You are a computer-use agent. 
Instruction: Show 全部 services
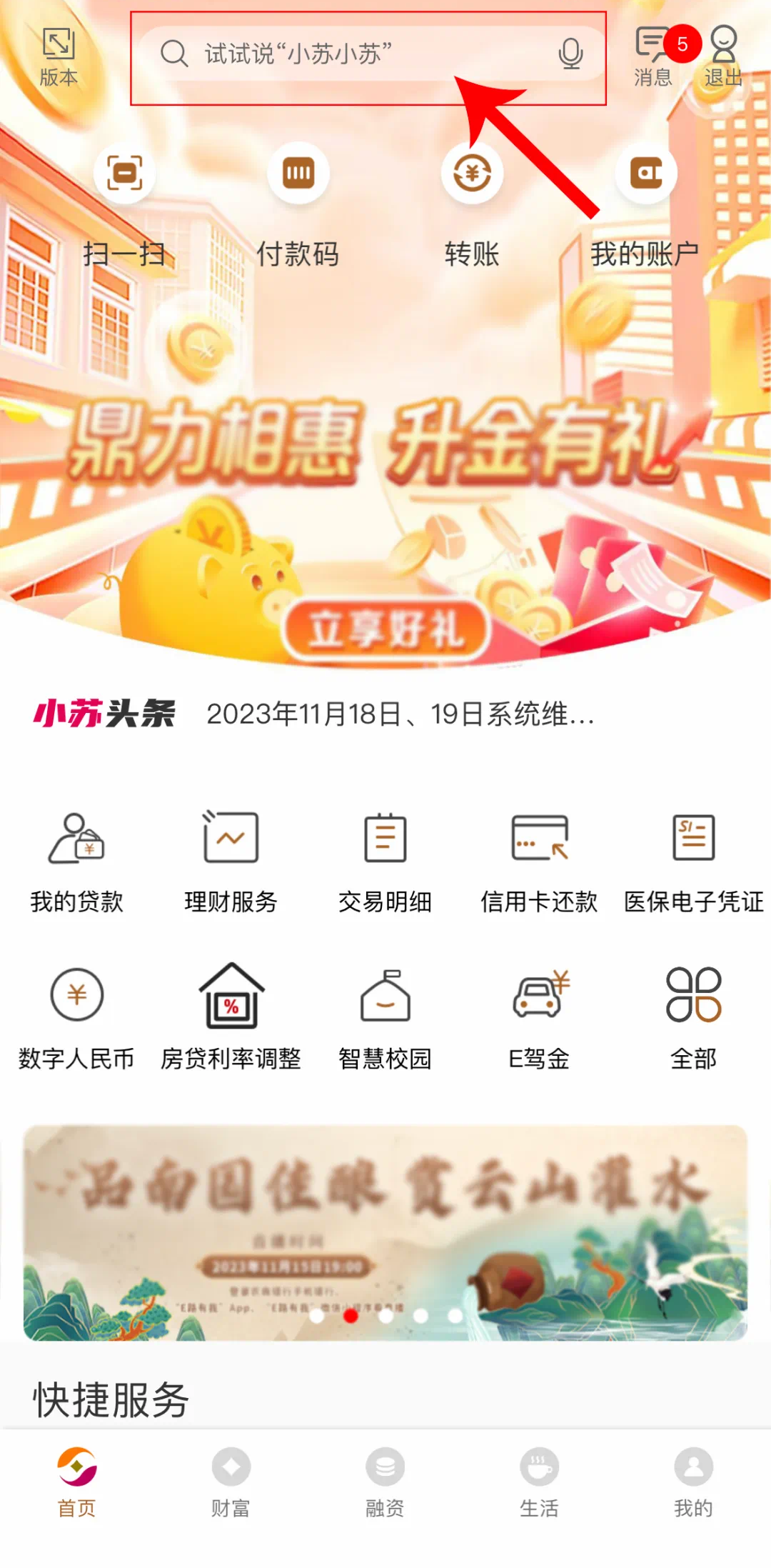(693, 1018)
